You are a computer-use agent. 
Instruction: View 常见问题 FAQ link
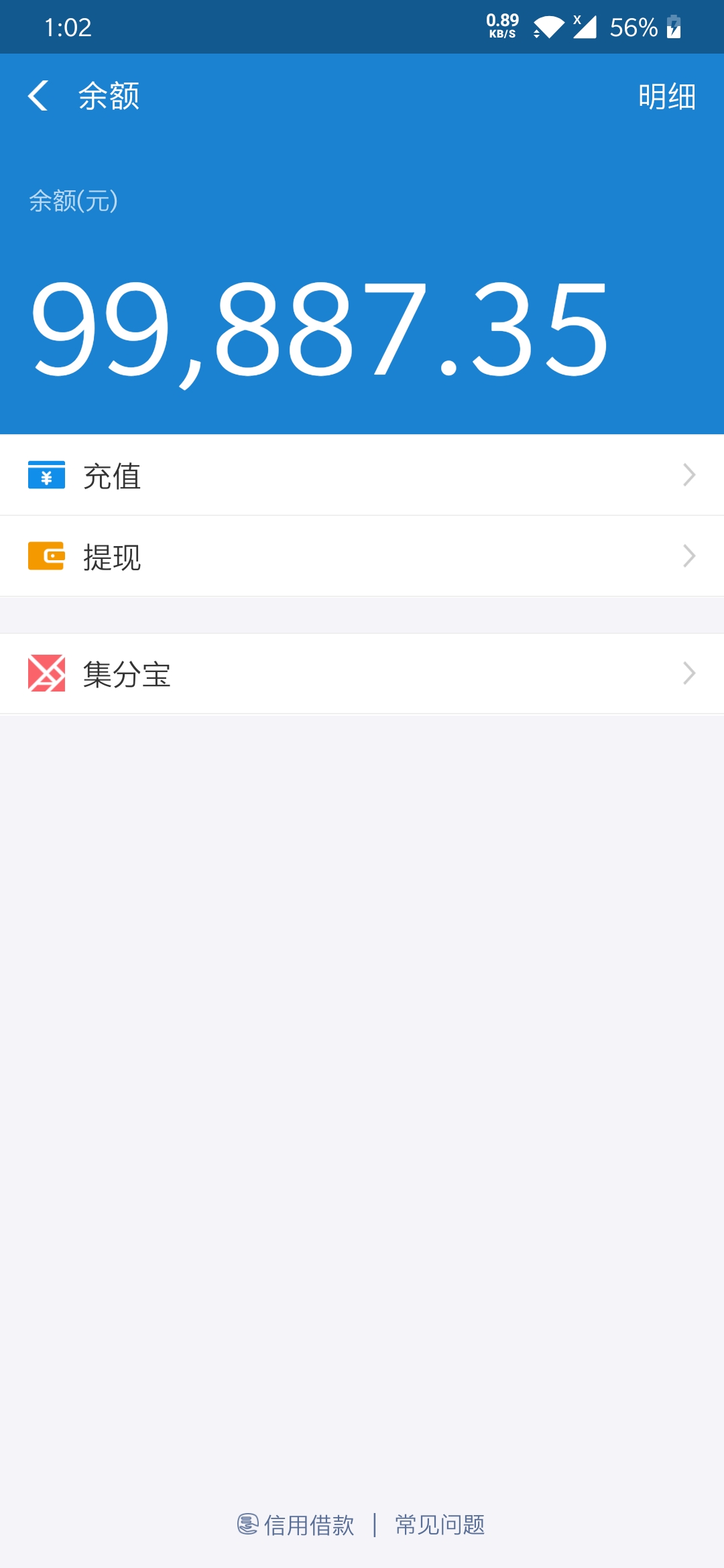pos(440,1525)
